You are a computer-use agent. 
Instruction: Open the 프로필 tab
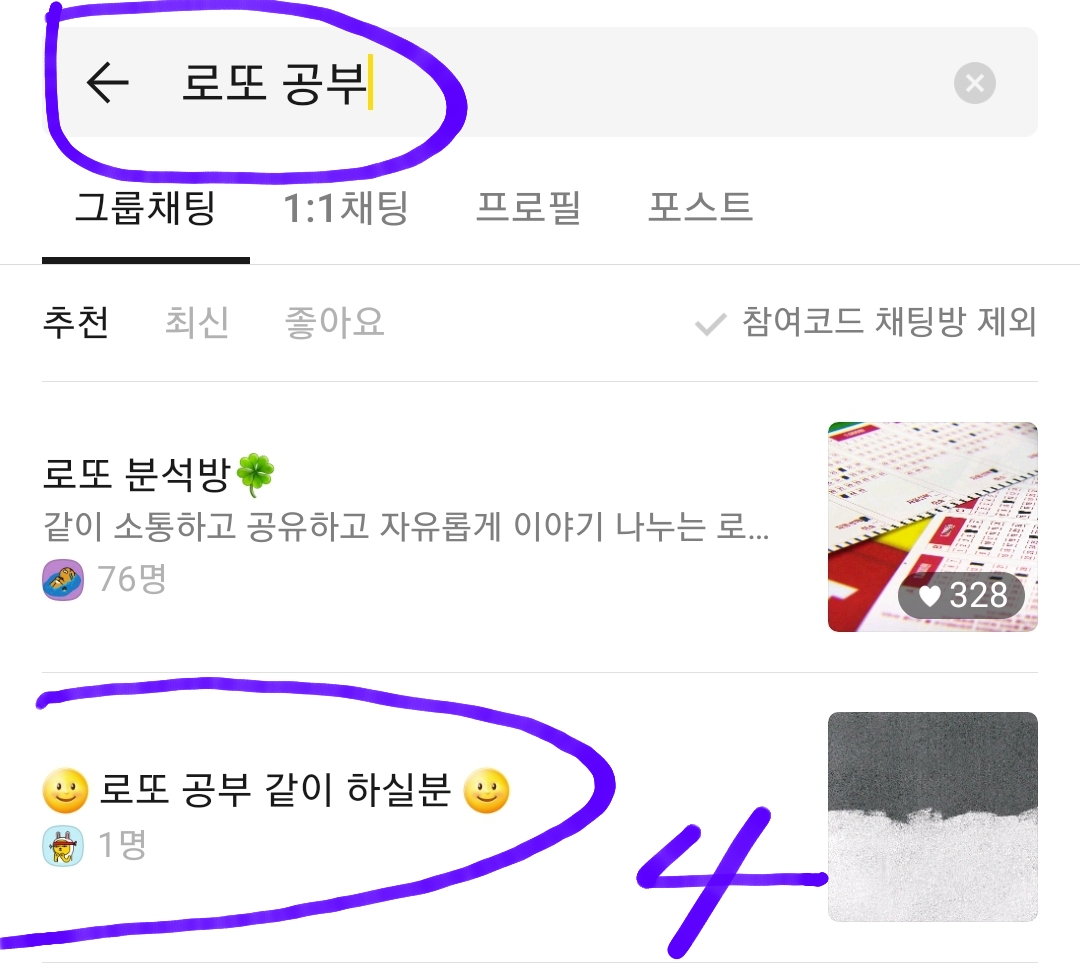click(x=528, y=208)
